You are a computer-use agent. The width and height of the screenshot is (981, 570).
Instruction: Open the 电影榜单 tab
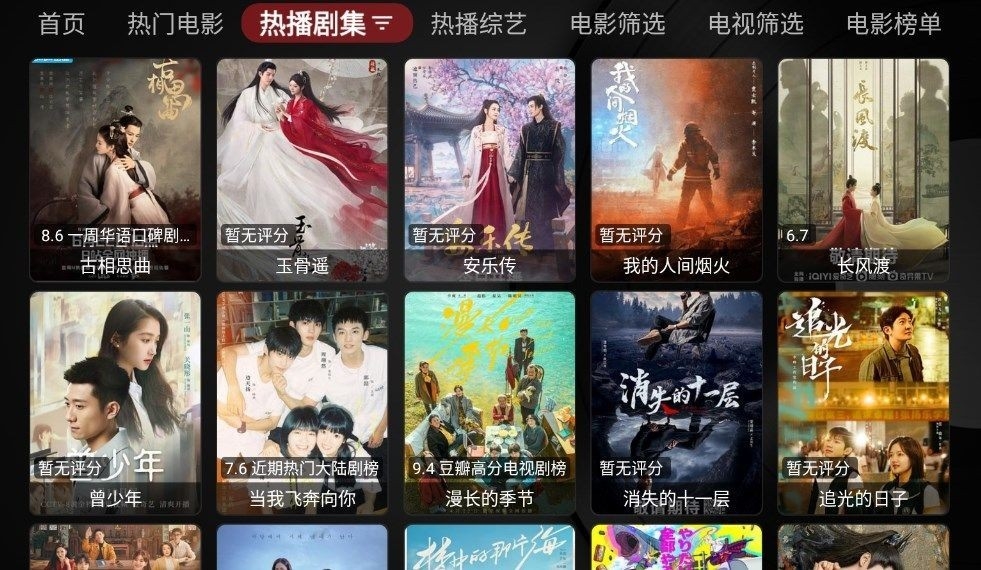[x=893, y=24]
